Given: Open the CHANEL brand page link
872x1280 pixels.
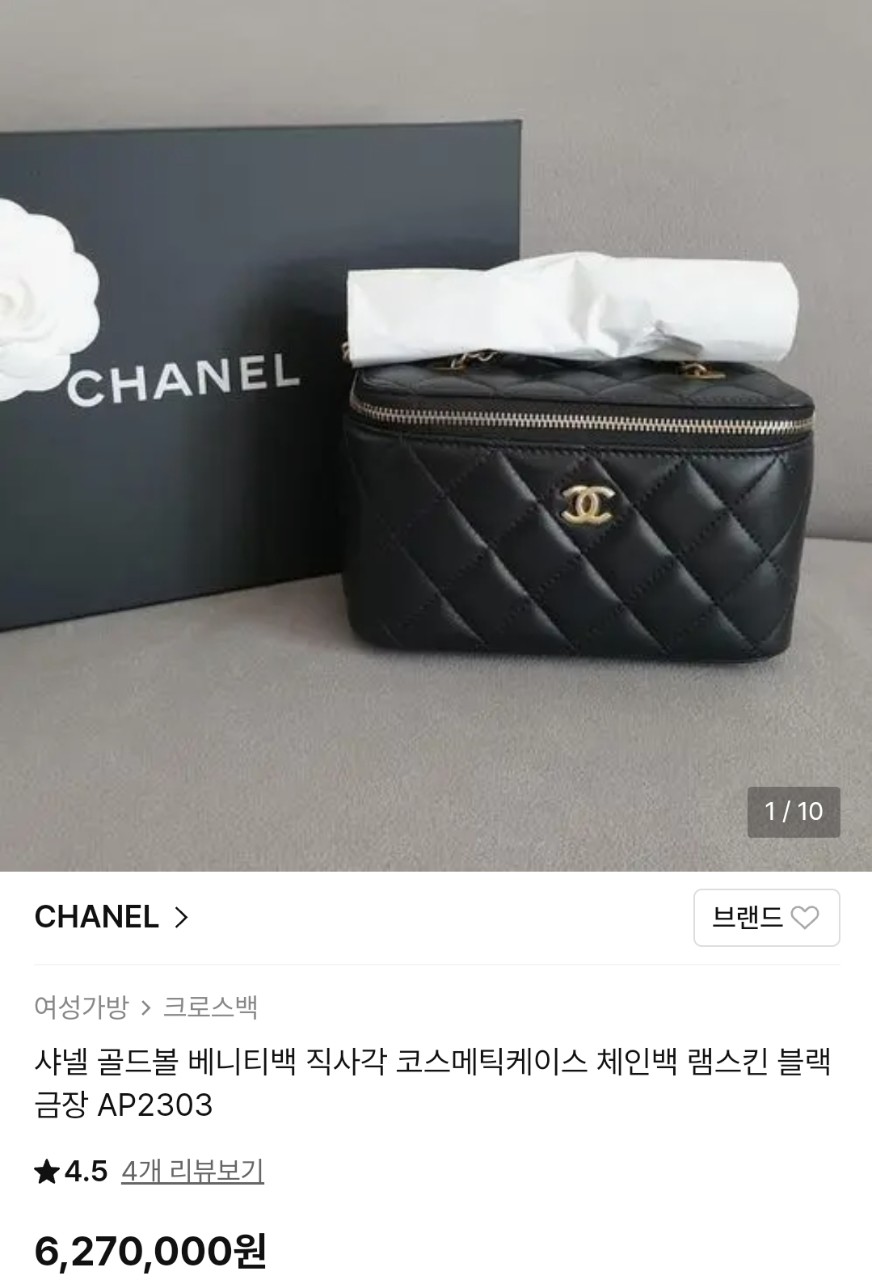Looking at the screenshot, I should [x=110, y=917].
